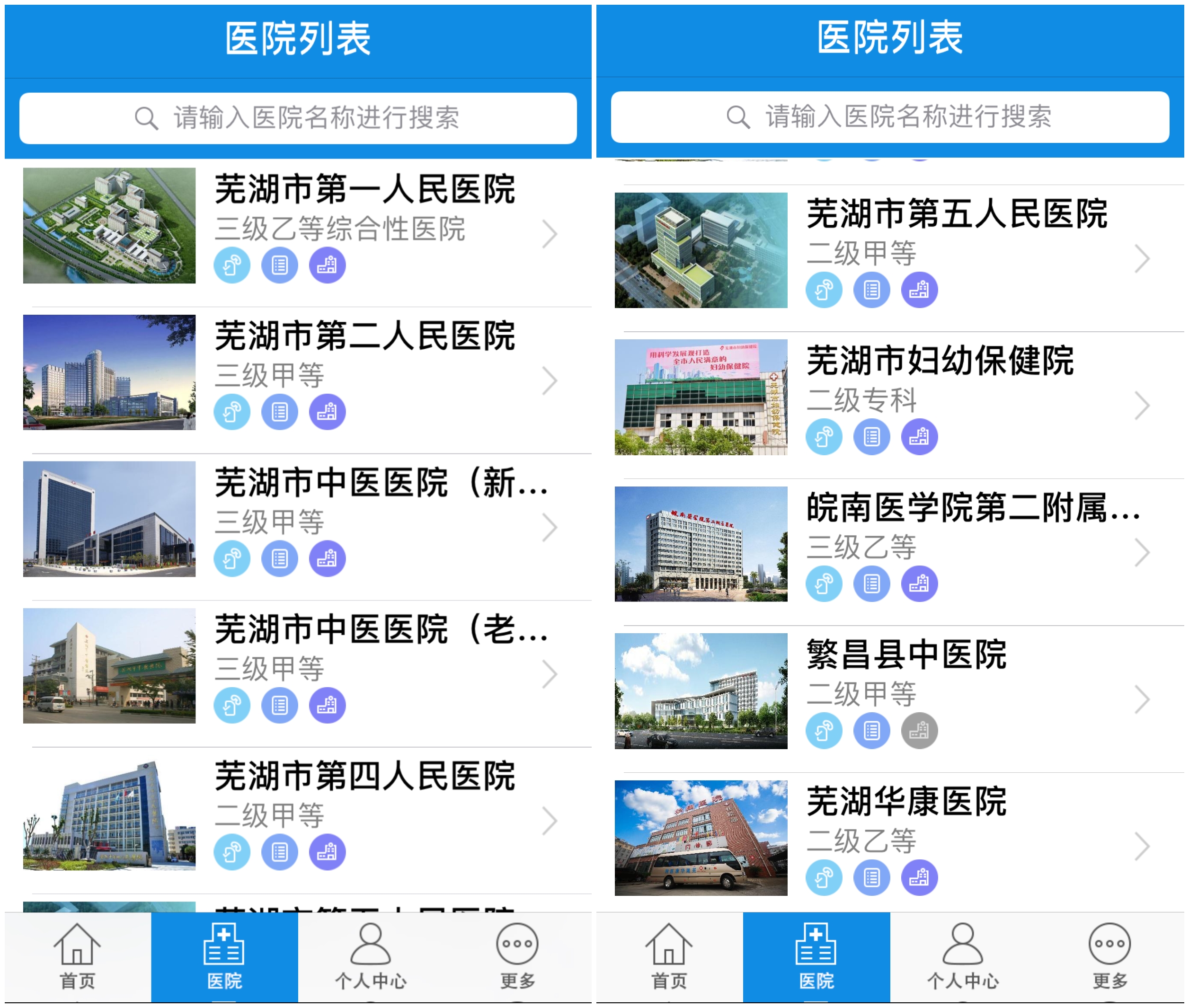Open 皖南医学院第二附属… hospital row
The width and height of the screenshot is (1189, 1008).
point(972,509)
